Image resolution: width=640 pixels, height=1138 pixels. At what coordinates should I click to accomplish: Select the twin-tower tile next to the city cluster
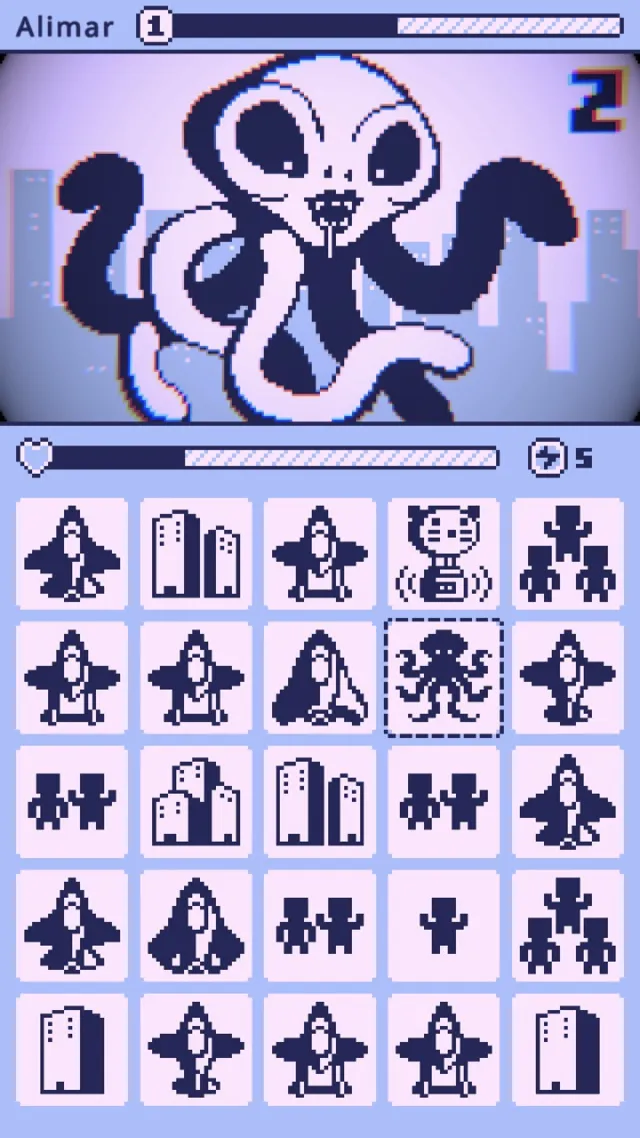pyautogui.click(x=320, y=801)
